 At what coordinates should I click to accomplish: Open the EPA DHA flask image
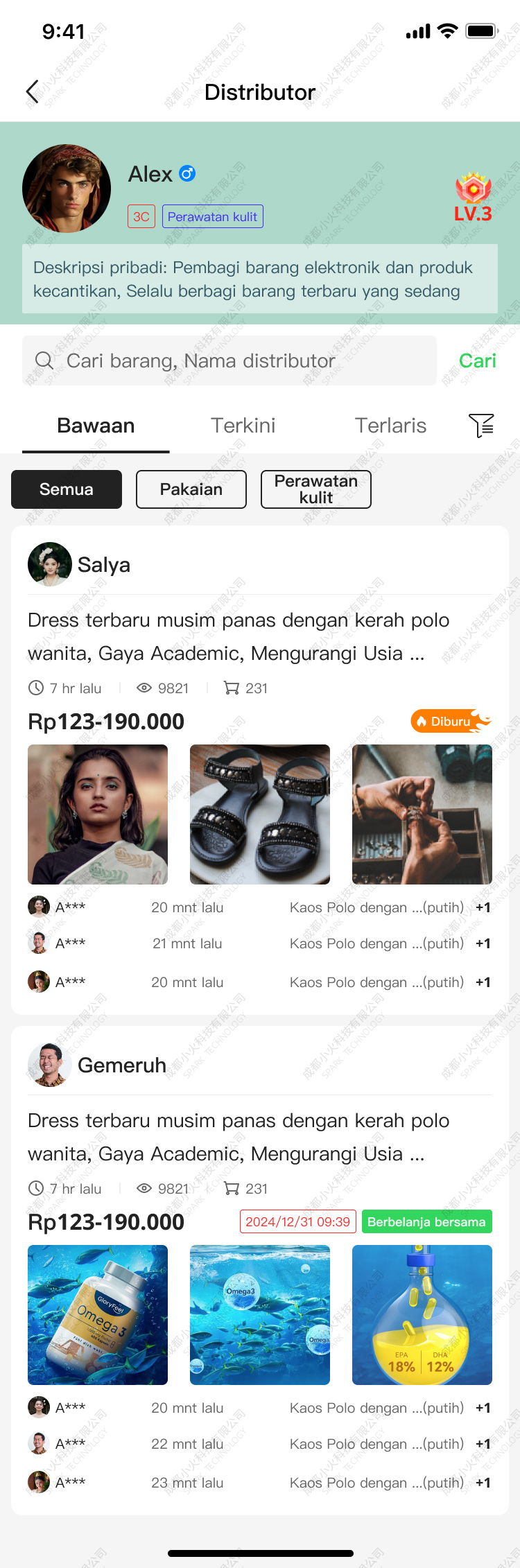422,1315
